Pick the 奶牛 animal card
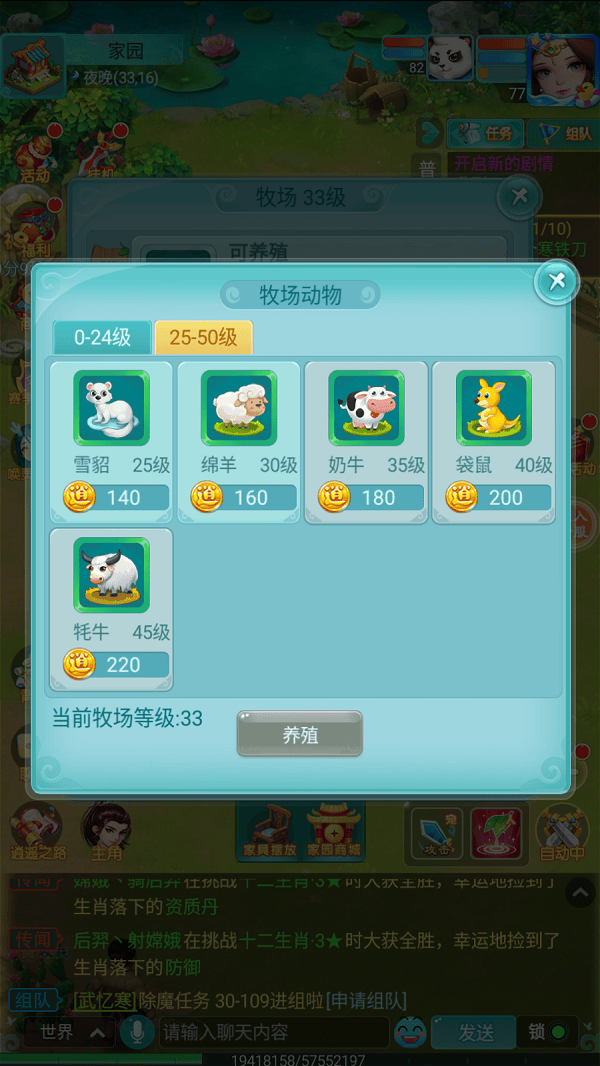 pyautogui.click(x=366, y=442)
